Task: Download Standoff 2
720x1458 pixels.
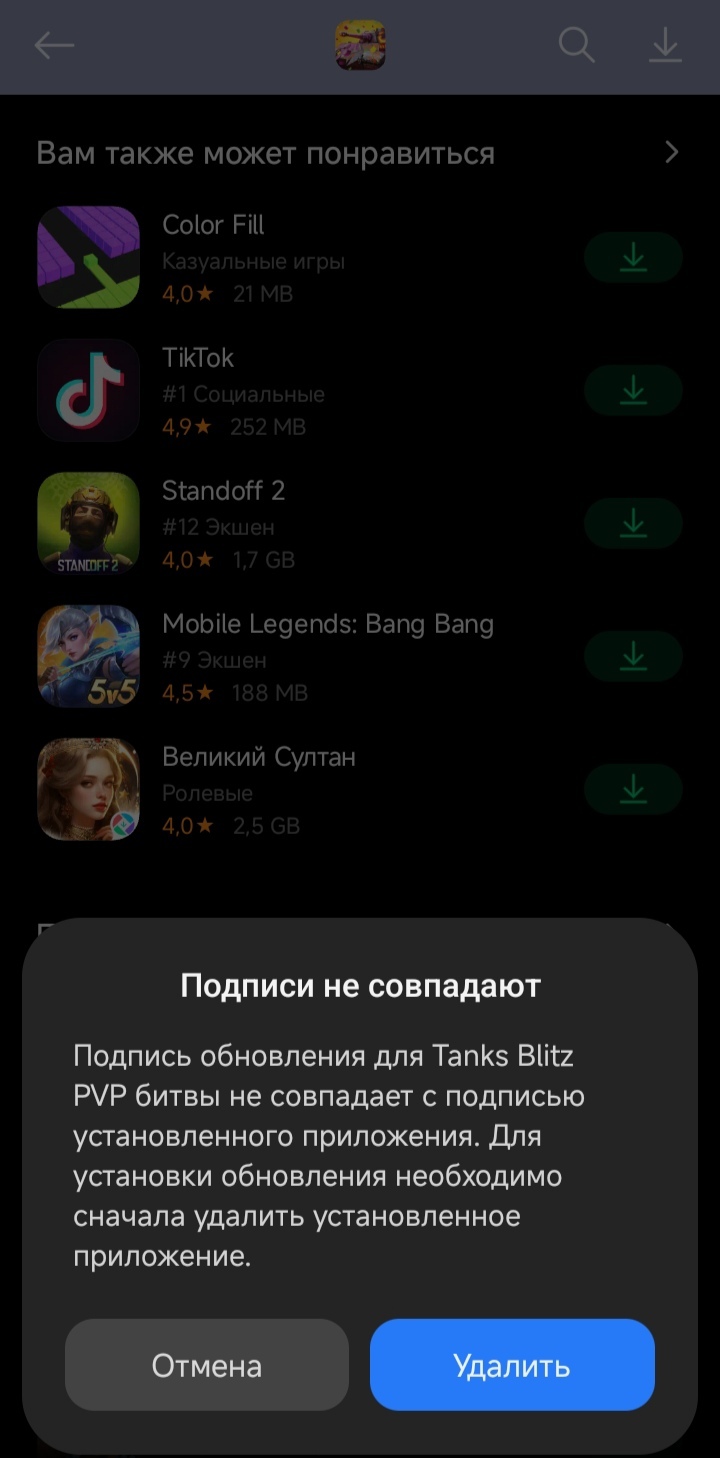Action: point(633,523)
